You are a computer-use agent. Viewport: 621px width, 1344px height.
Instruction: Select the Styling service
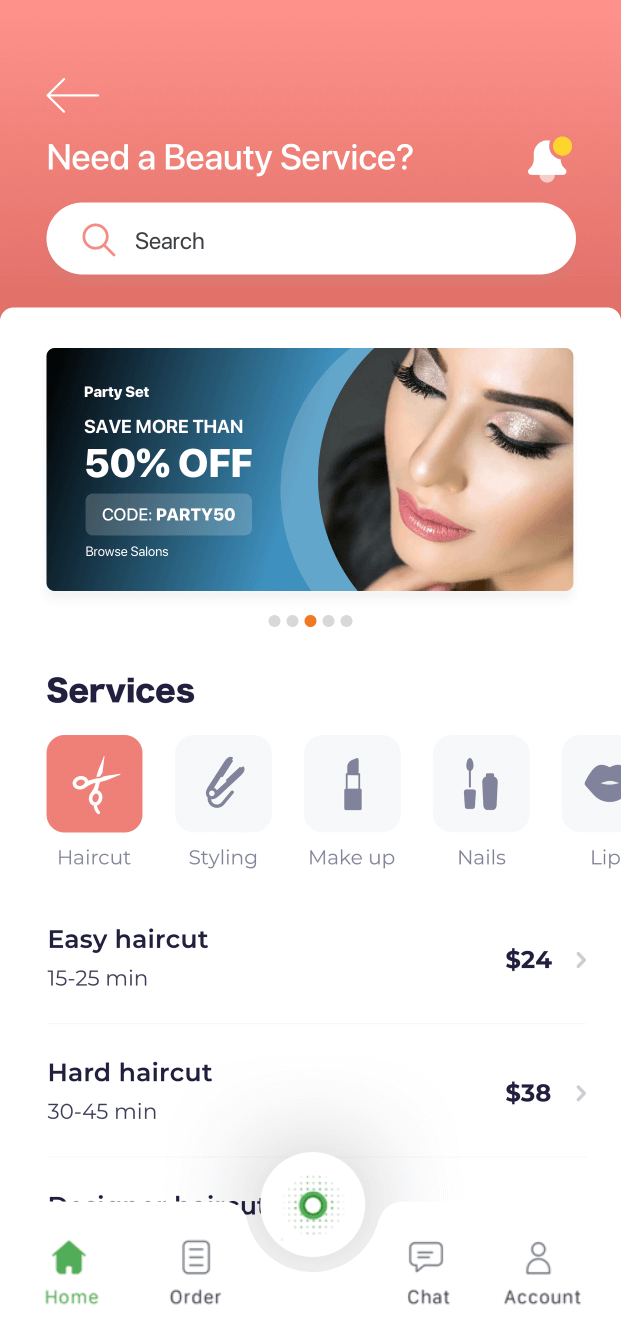tap(223, 784)
